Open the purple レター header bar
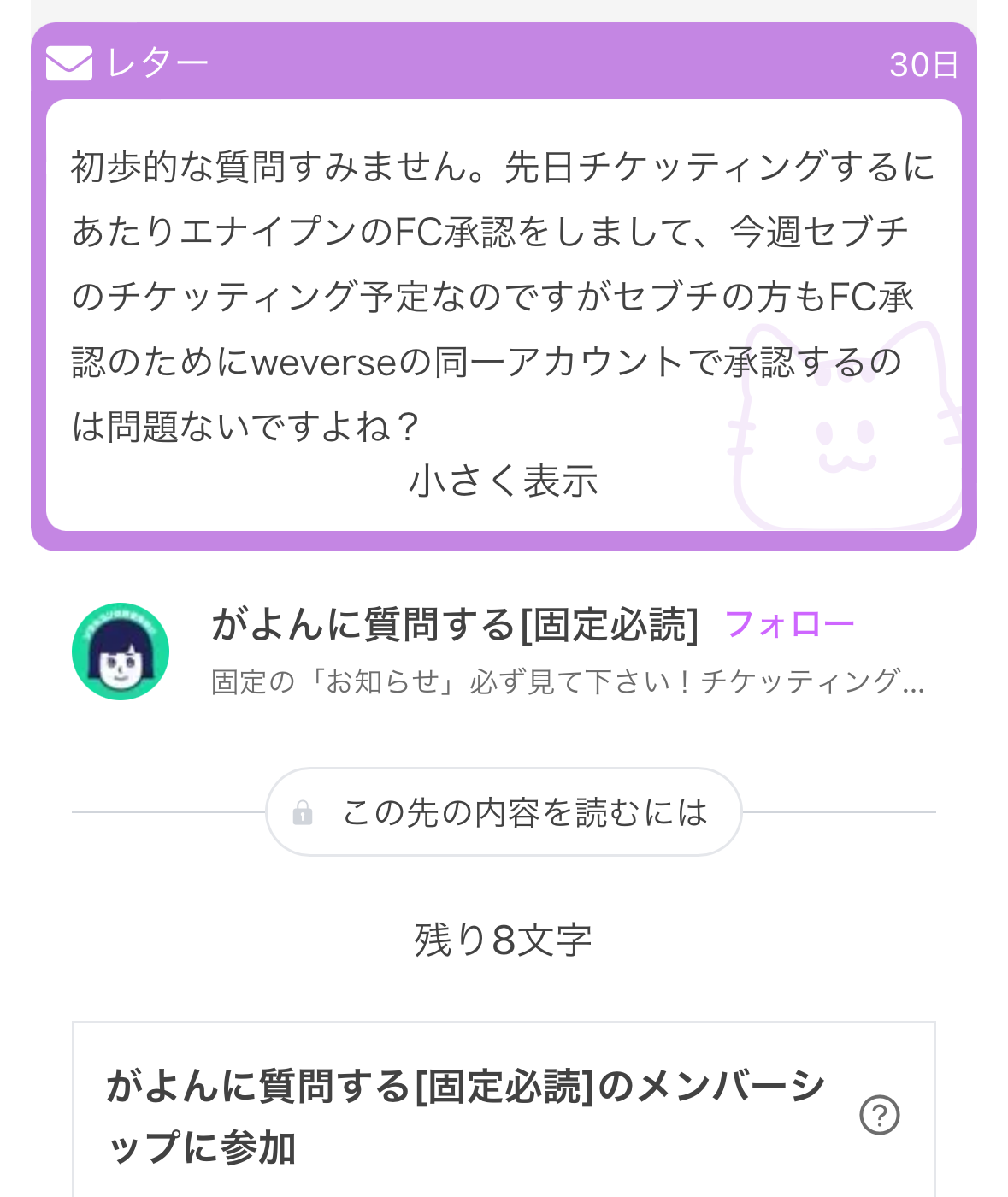This screenshot has height=1197, width=1008. [504, 62]
